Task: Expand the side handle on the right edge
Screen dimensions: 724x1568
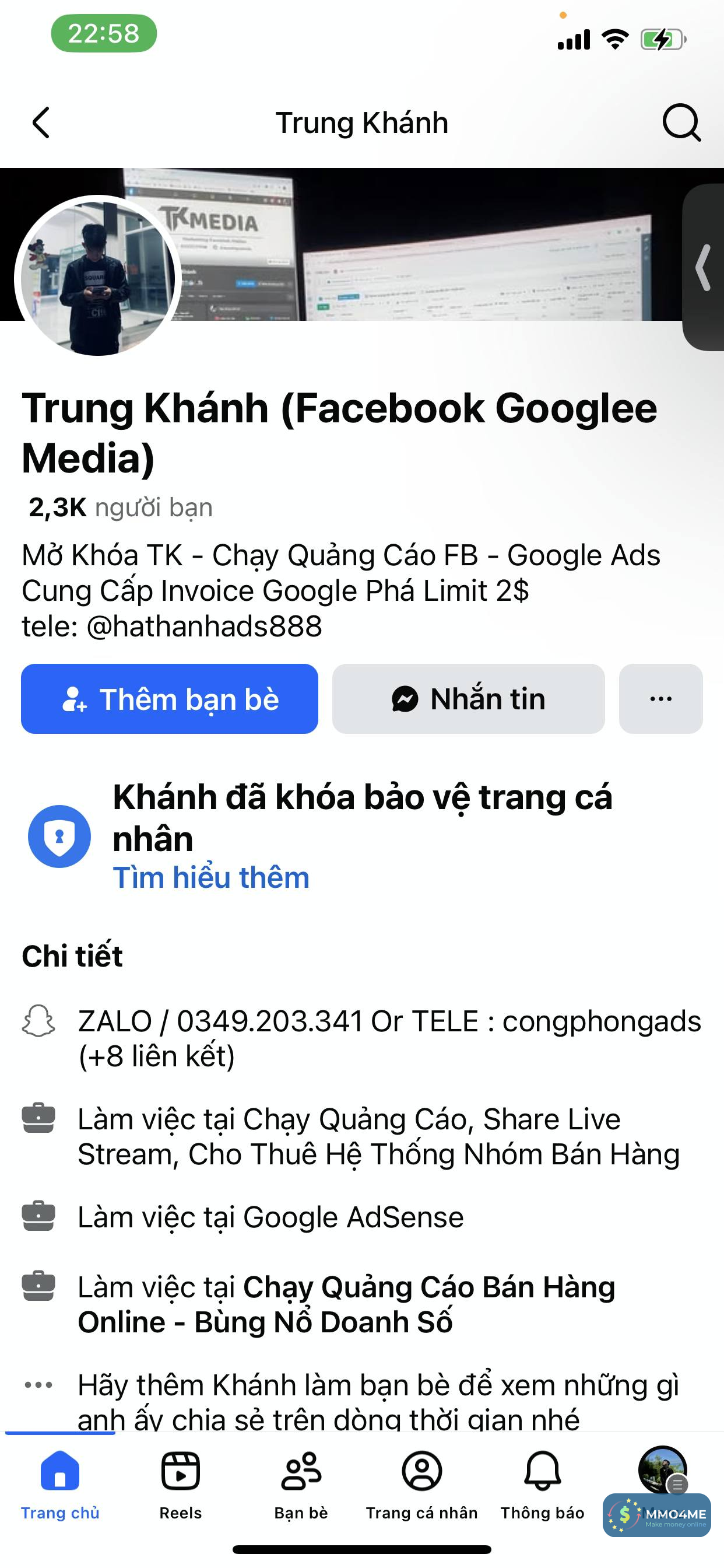Action: [704, 267]
